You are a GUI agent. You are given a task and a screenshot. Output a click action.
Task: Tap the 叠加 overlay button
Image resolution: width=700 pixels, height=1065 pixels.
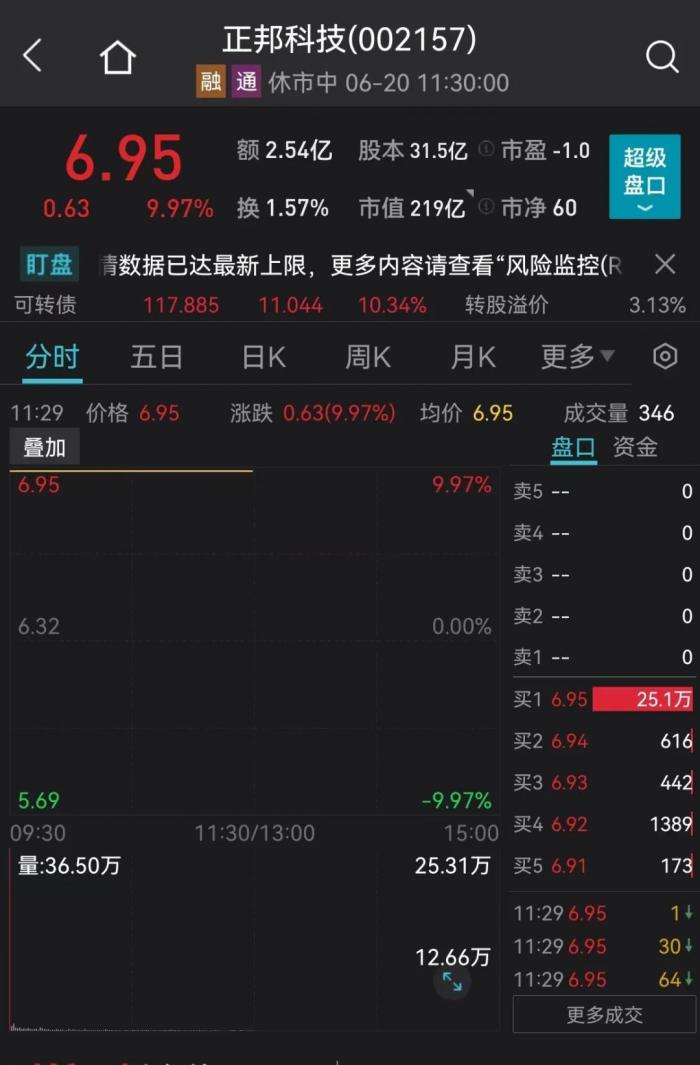coord(44,448)
